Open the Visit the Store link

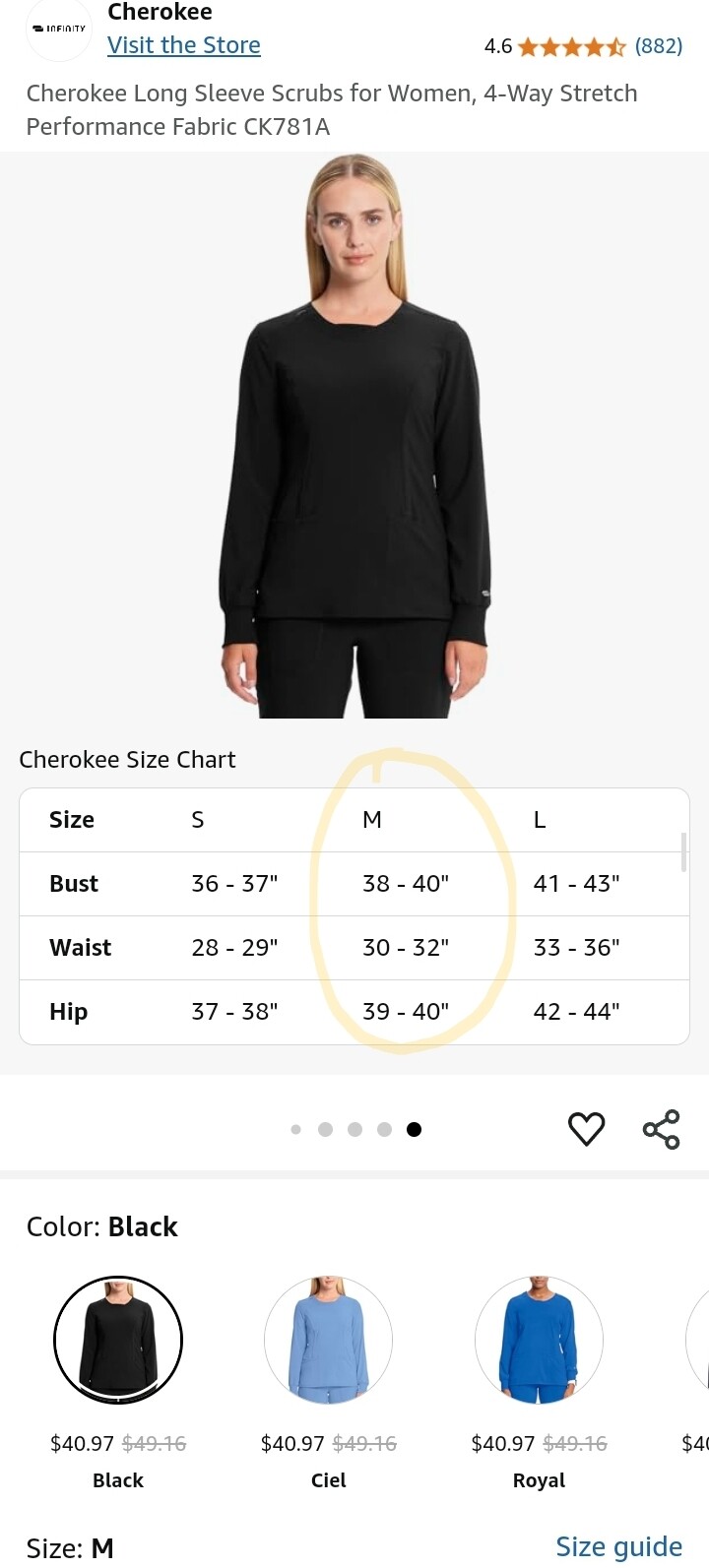[184, 45]
